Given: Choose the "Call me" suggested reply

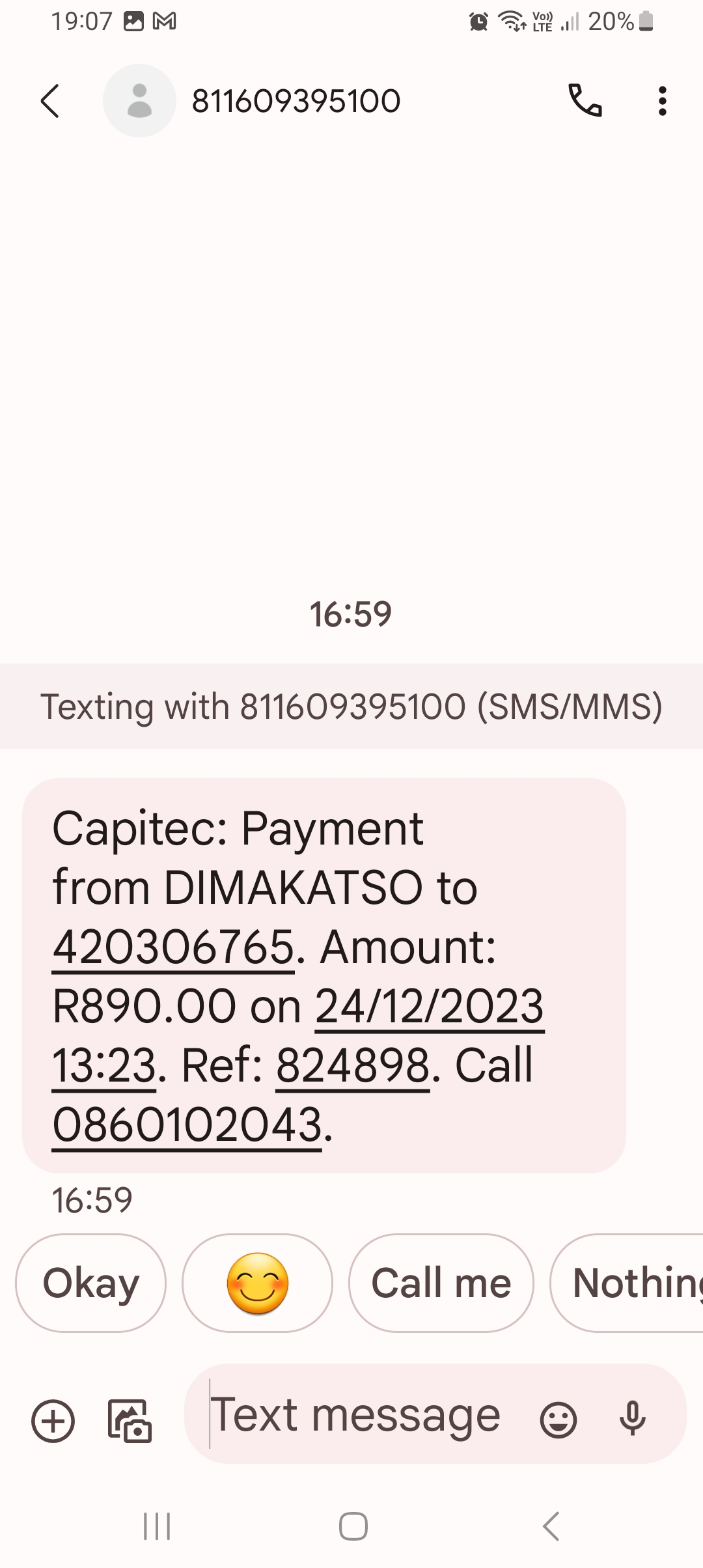Looking at the screenshot, I should click(x=441, y=1283).
